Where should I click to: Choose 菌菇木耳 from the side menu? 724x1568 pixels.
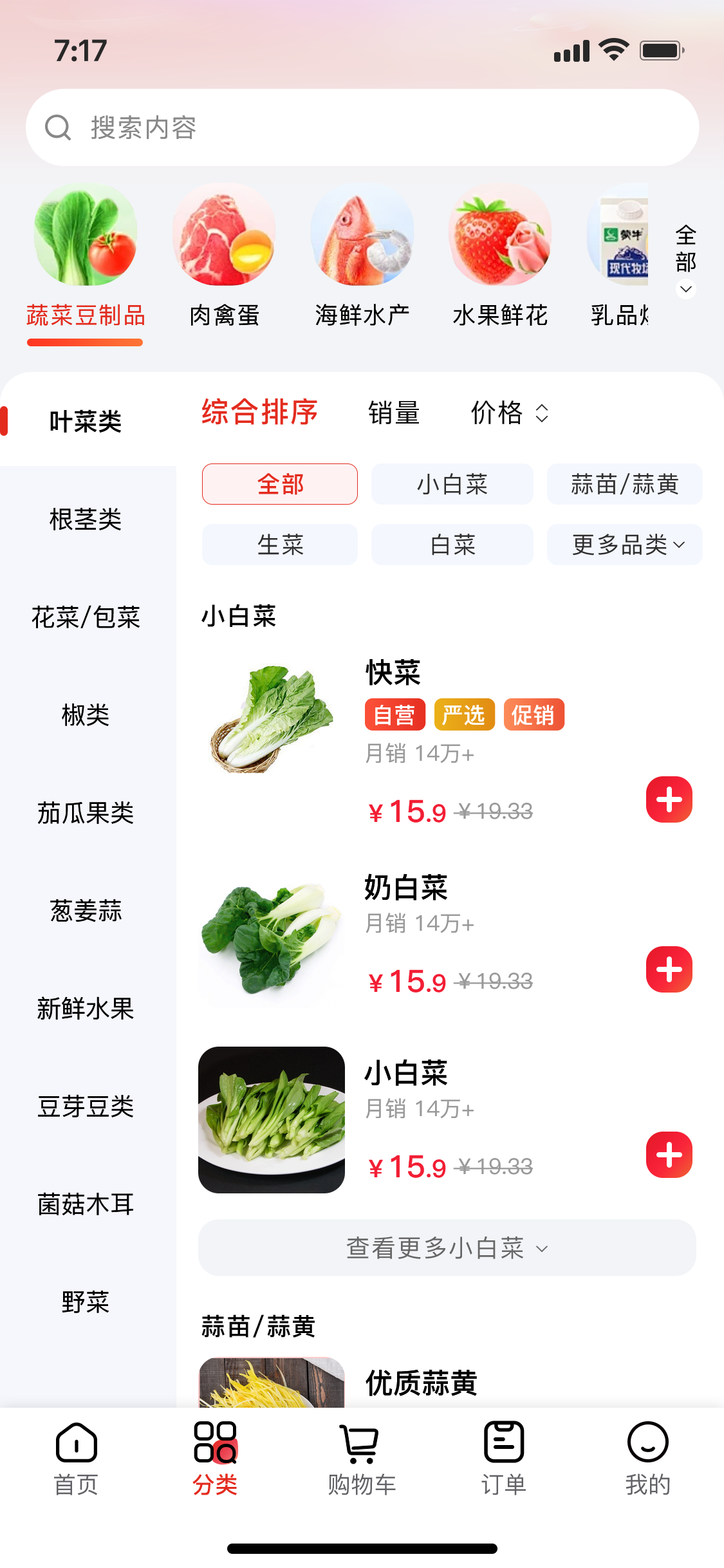click(x=86, y=1204)
